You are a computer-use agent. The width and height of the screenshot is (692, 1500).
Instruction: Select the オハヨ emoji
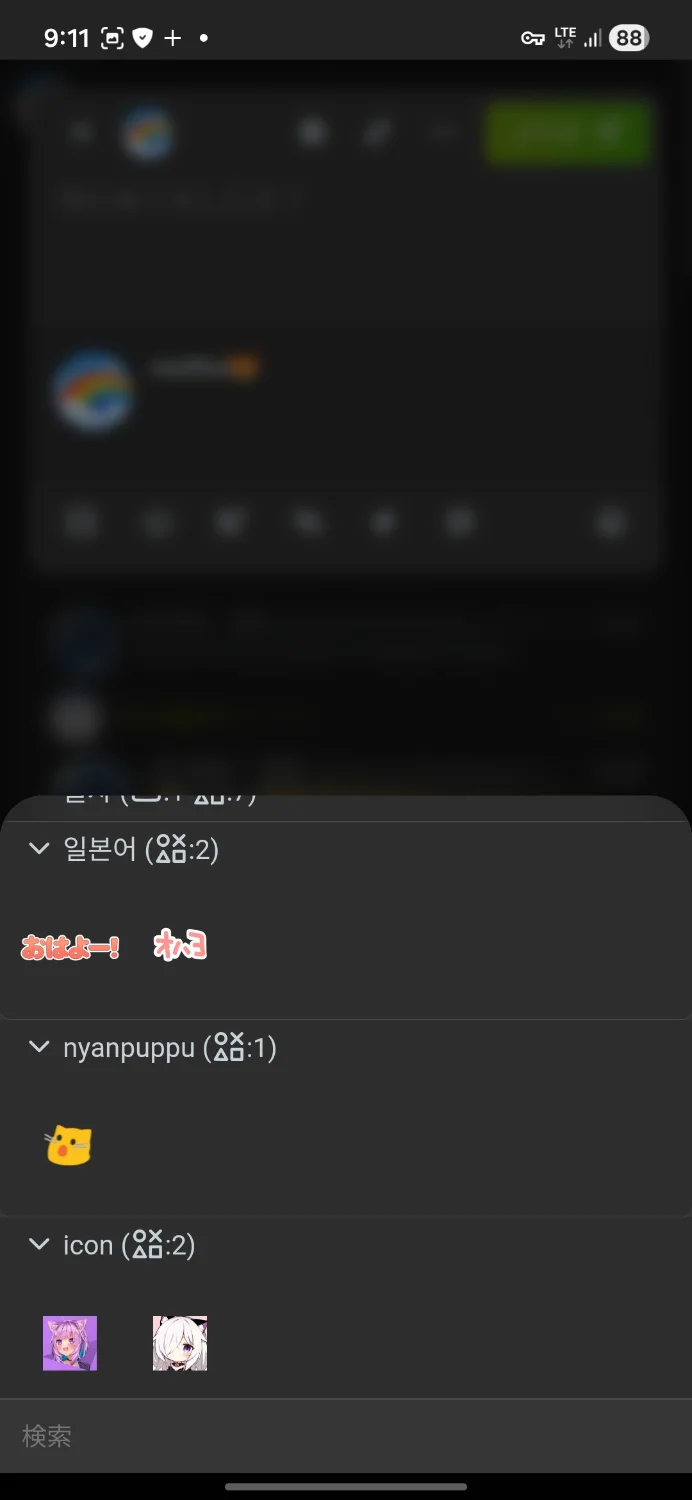[x=180, y=945]
